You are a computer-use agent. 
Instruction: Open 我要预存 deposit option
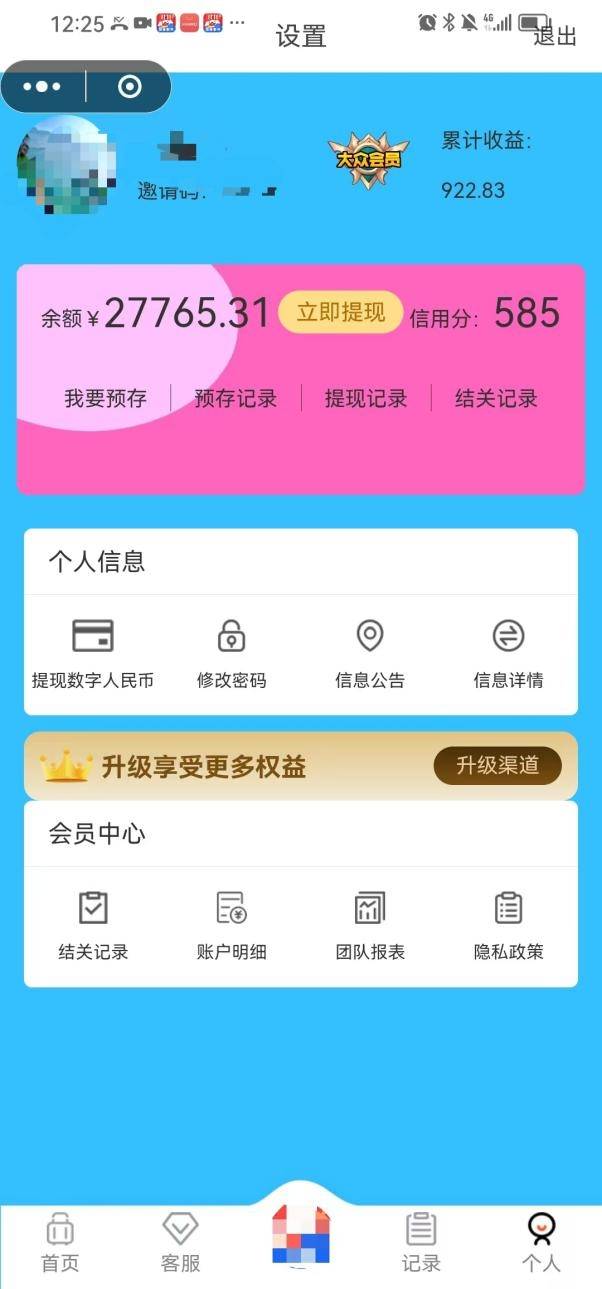coord(105,398)
